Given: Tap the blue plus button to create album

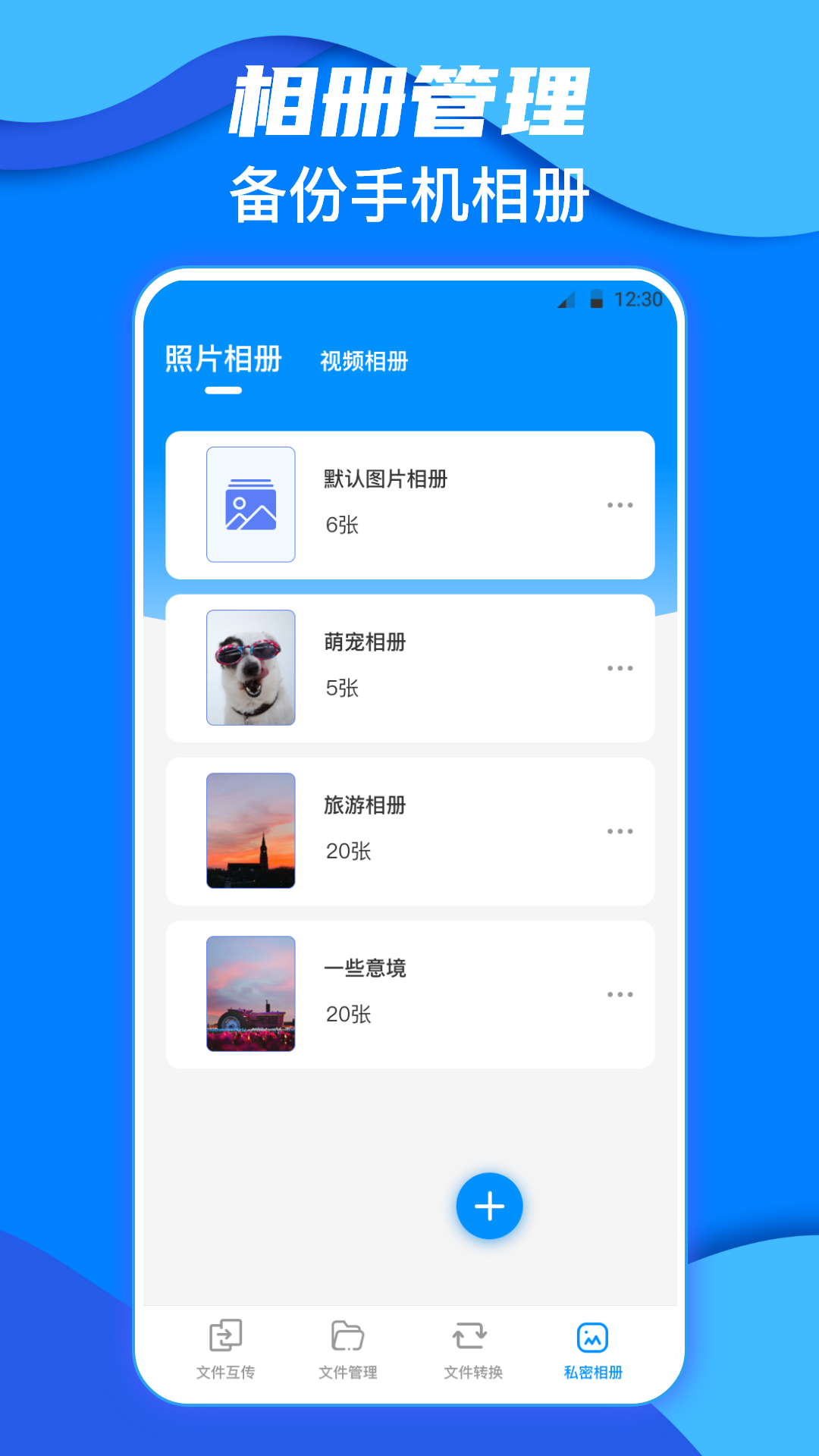Looking at the screenshot, I should 489,1207.
